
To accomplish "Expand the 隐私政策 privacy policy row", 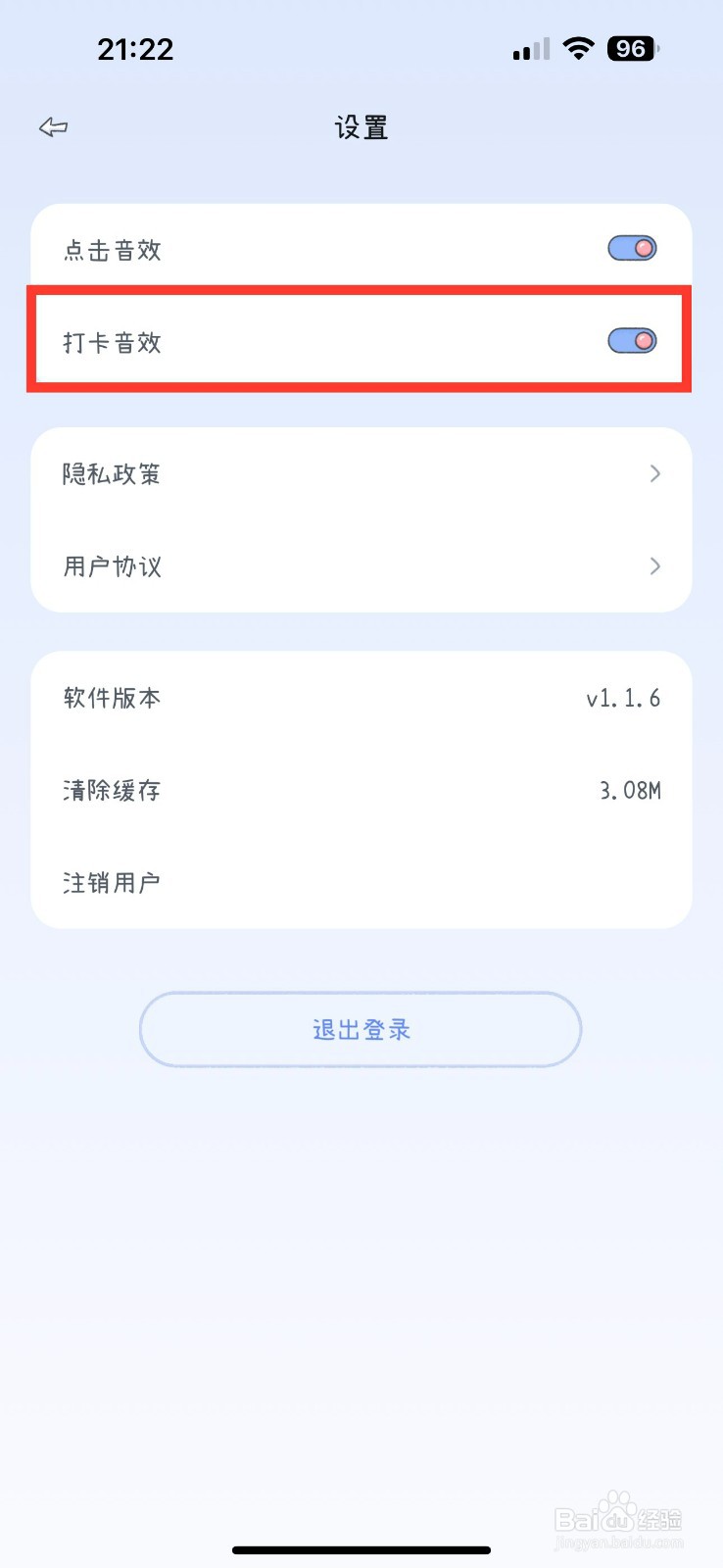I will (x=361, y=474).
